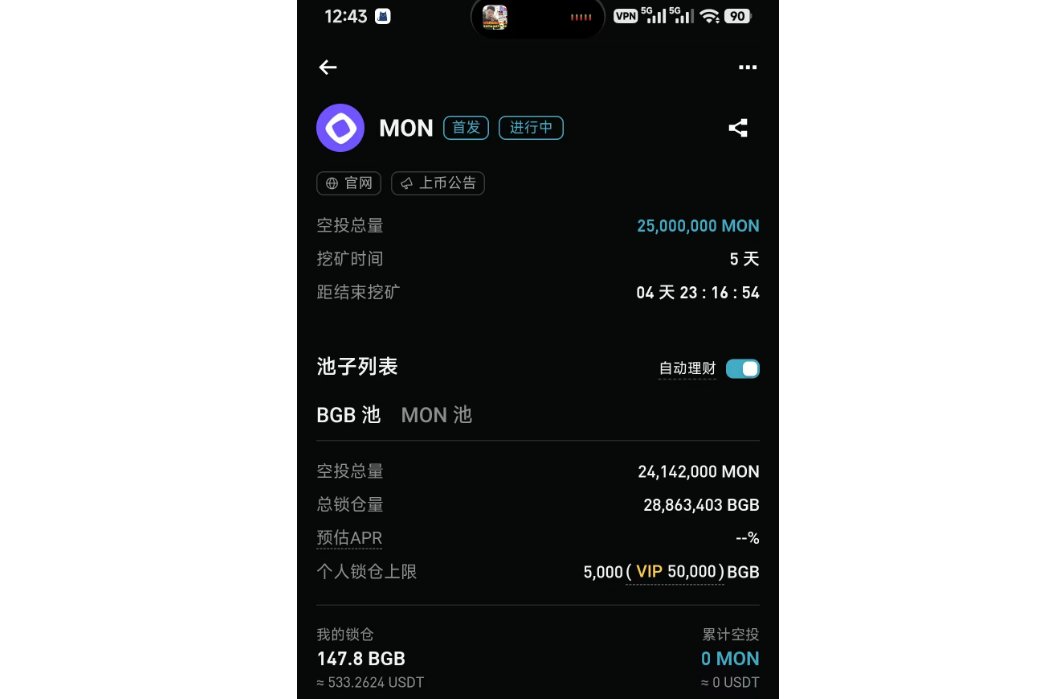Screen dimensions: 1063x699
Task: Tap the VIP 50,000 limit hint
Action: coord(675,572)
